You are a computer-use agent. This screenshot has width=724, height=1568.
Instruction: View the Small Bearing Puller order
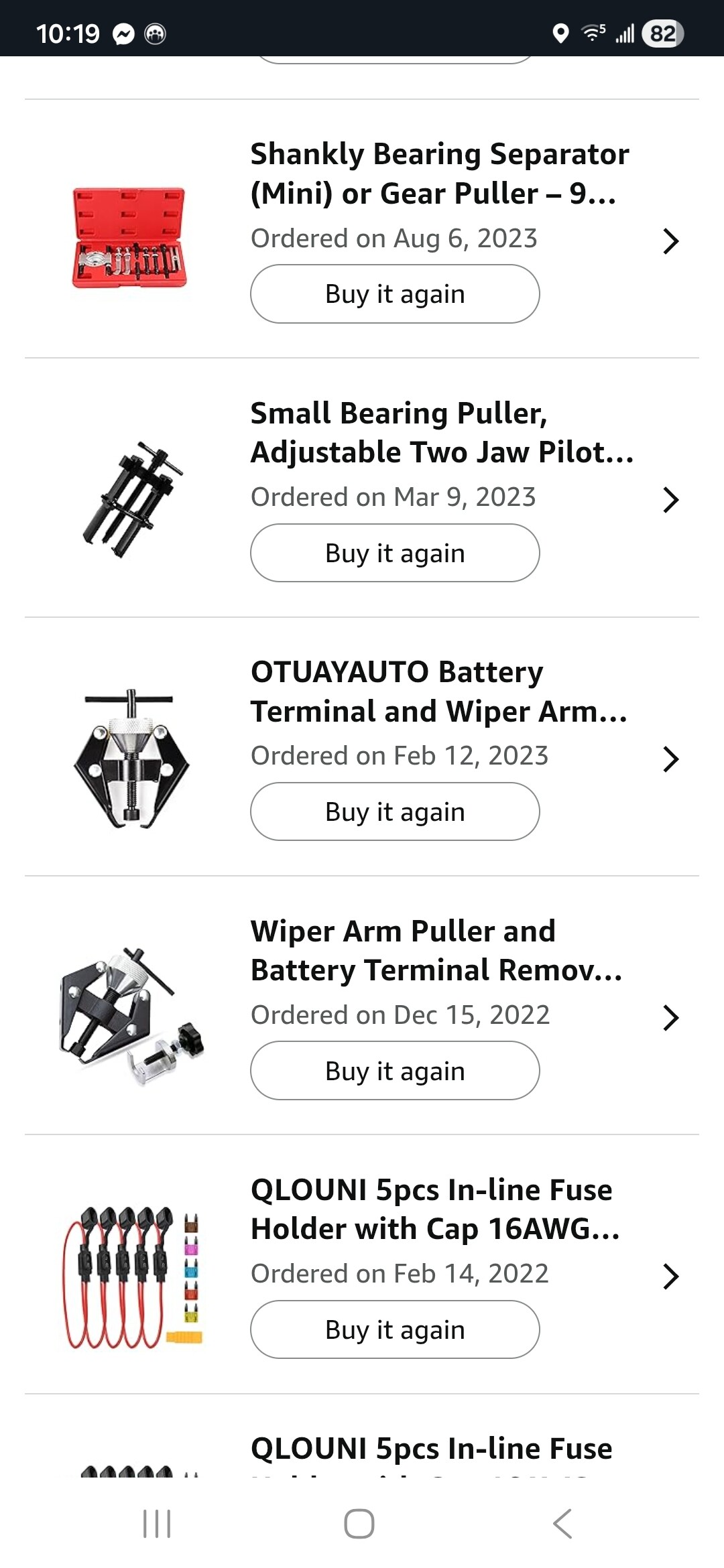[670, 500]
